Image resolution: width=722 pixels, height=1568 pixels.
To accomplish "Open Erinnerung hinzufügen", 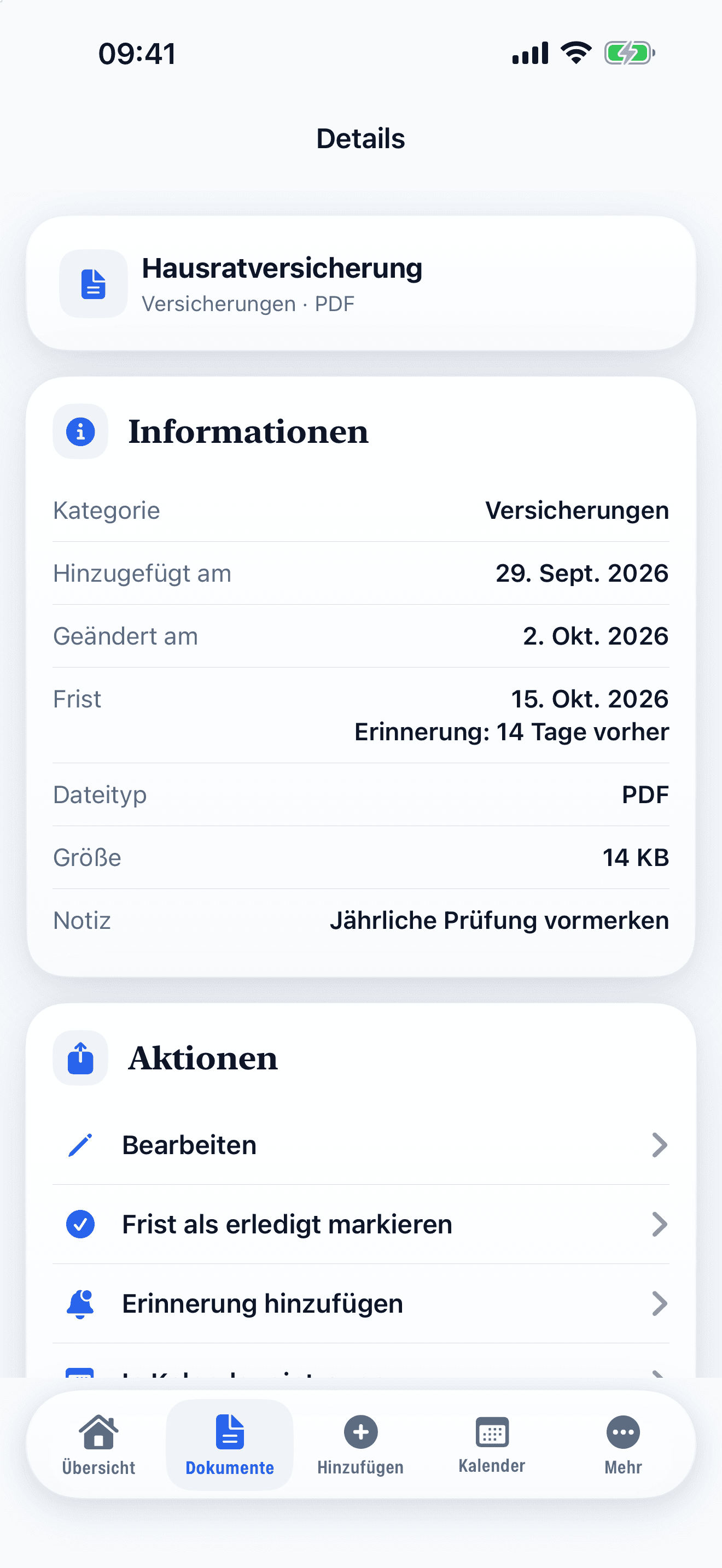I will (x=361, y=1303).
